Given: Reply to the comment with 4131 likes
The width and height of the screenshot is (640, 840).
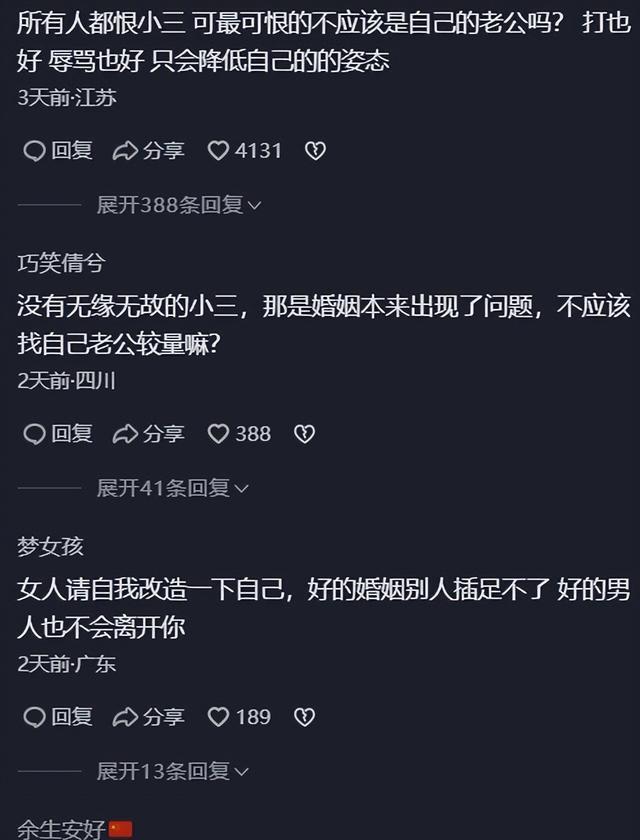Looking at the screenshot, I should pos(57,151).
